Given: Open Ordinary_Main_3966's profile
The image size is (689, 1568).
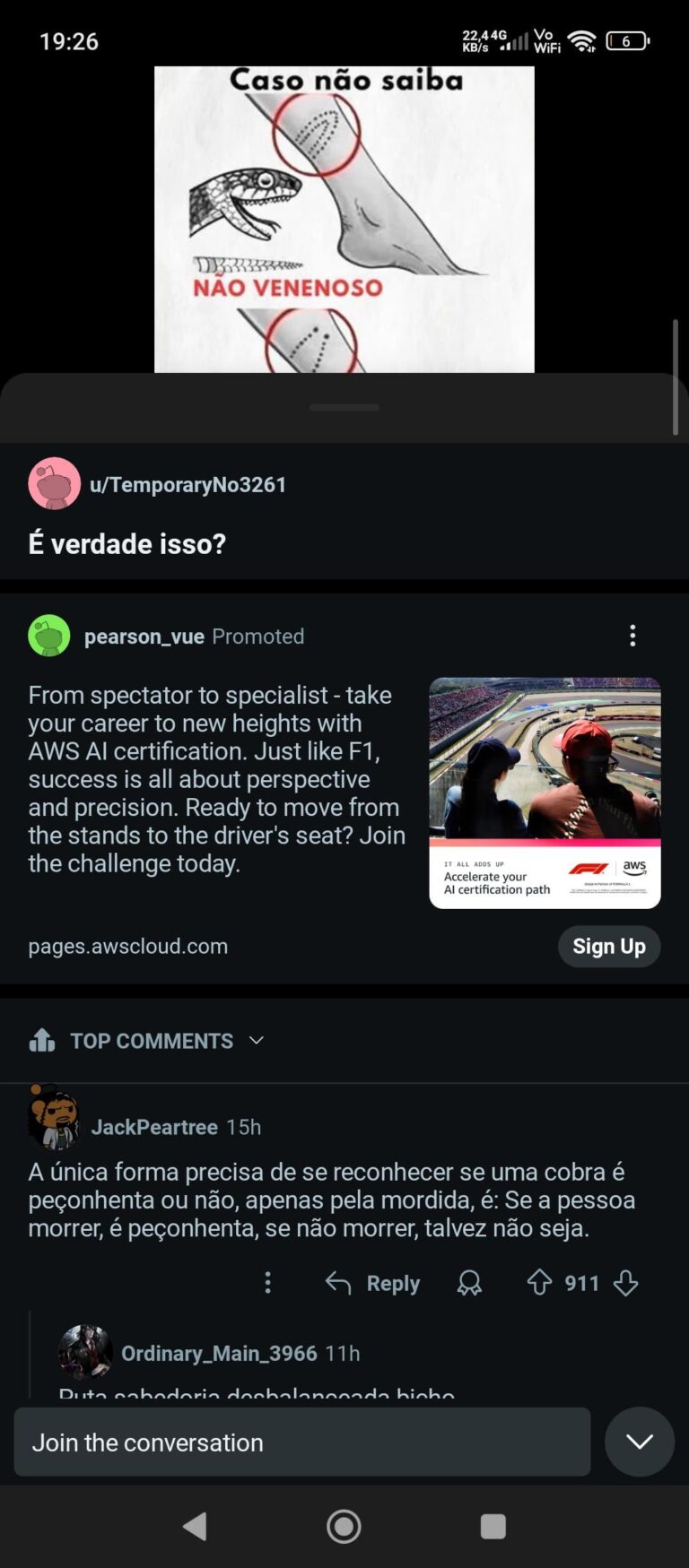Looking at the screenshot, I should coord(218,1353).
